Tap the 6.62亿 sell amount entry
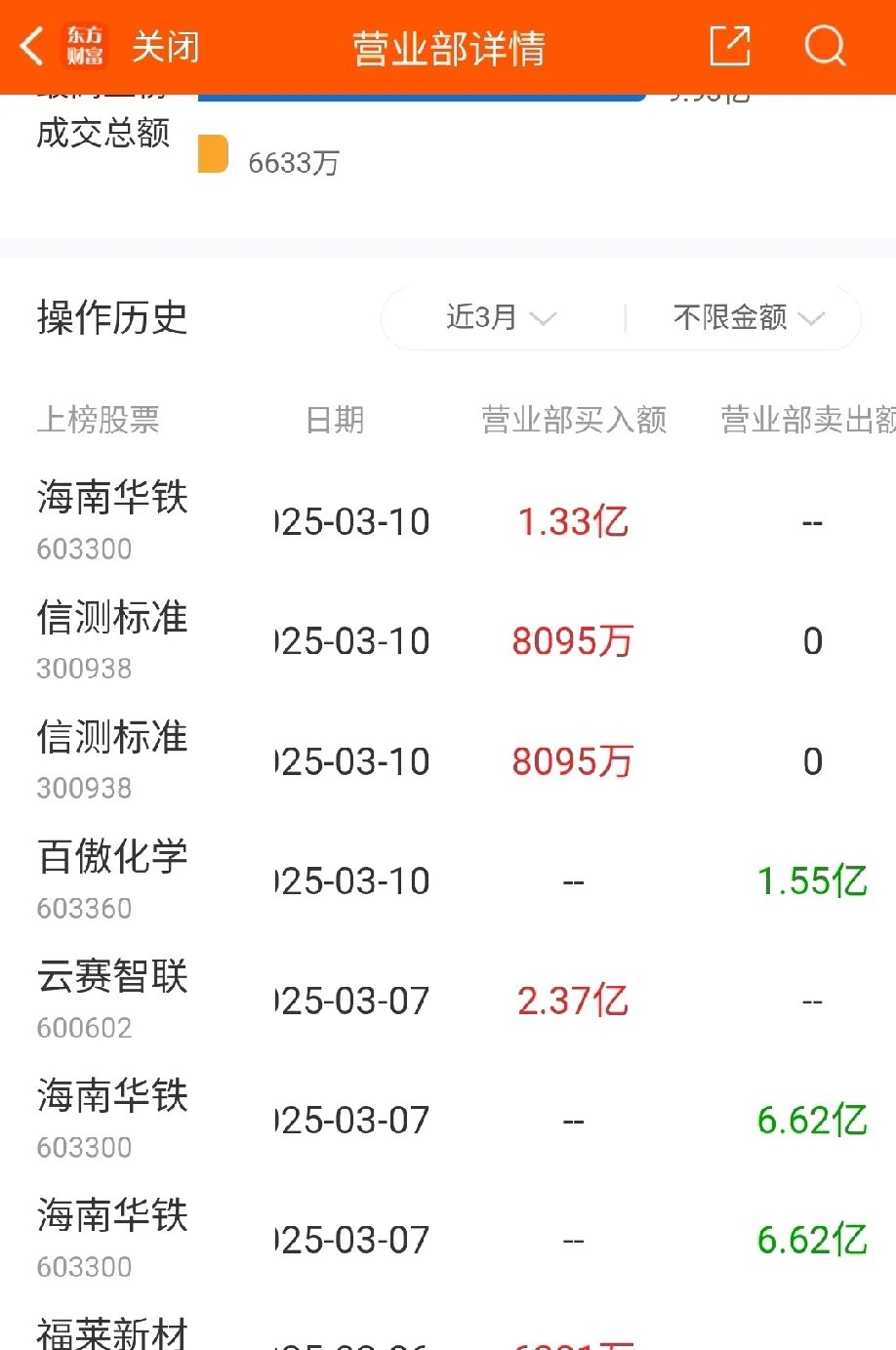The height and width of the screenshot is (1350, 896). pos(811,1119)
